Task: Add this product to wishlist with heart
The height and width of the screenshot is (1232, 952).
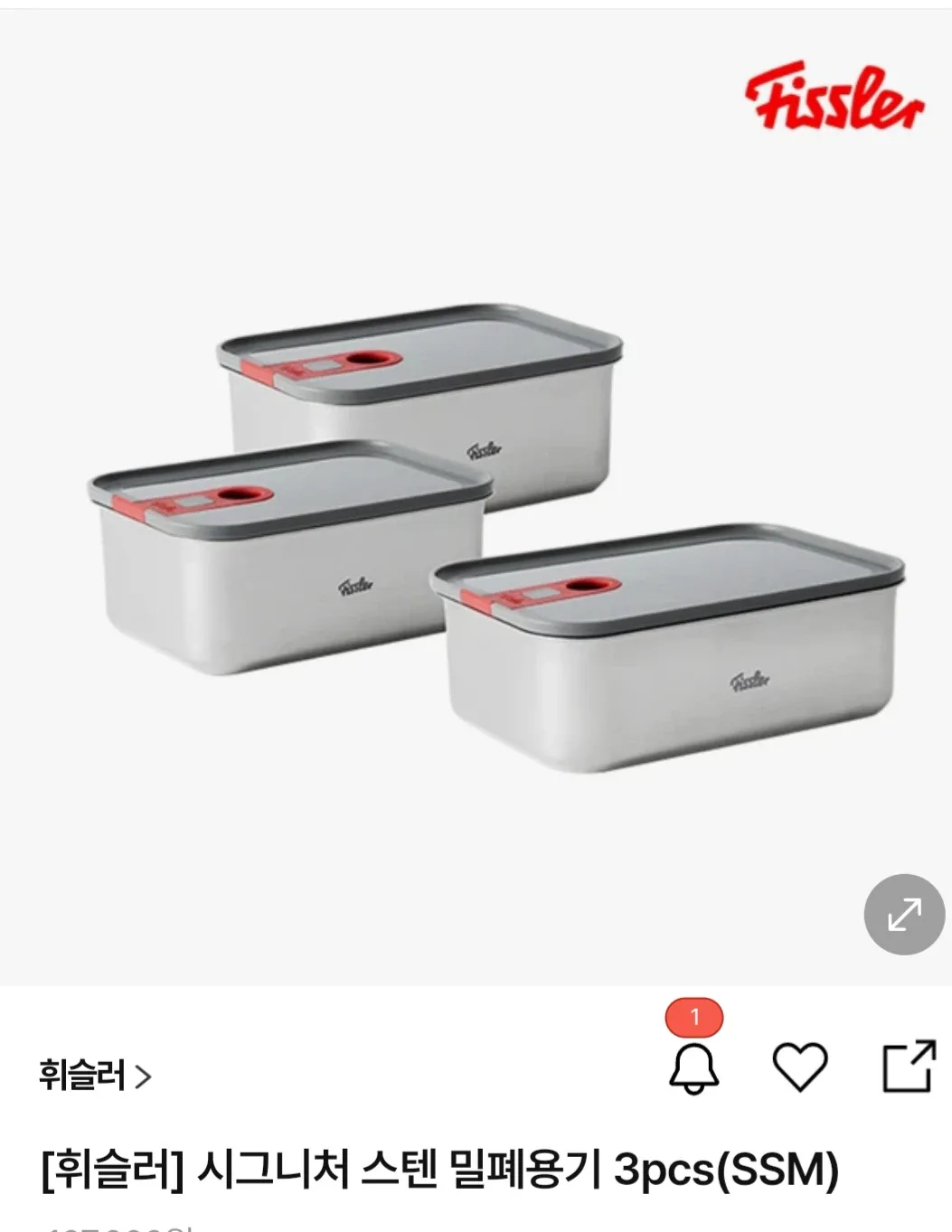Action: point(800,1067)
